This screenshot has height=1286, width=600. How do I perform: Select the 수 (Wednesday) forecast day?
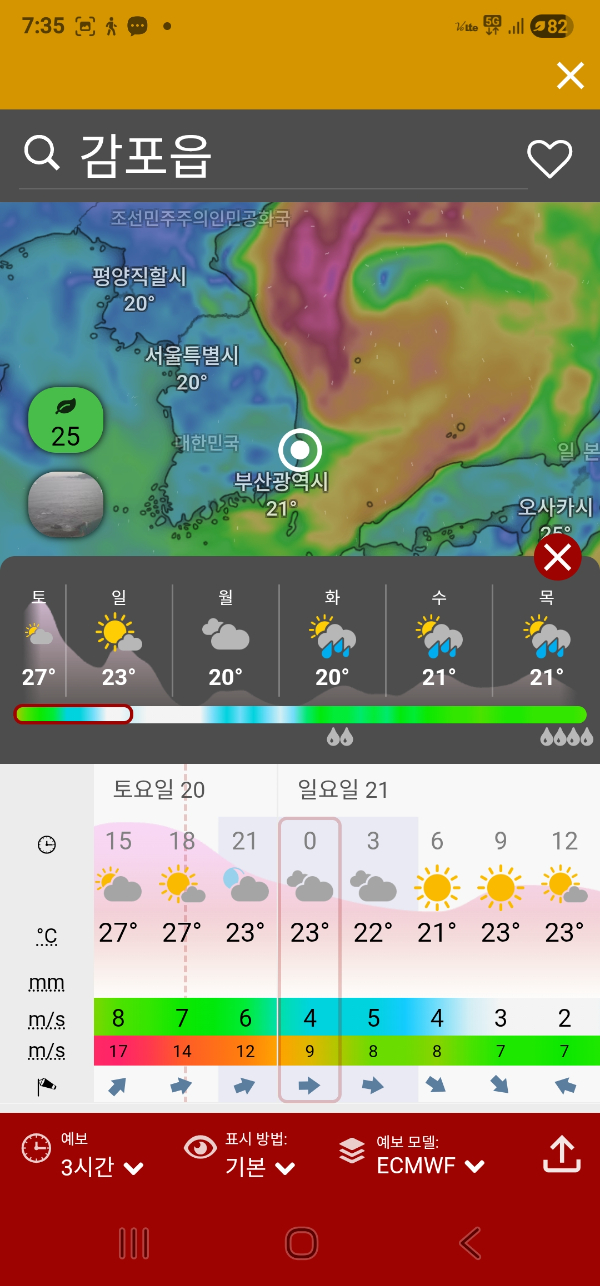click(x=439, y=640)
